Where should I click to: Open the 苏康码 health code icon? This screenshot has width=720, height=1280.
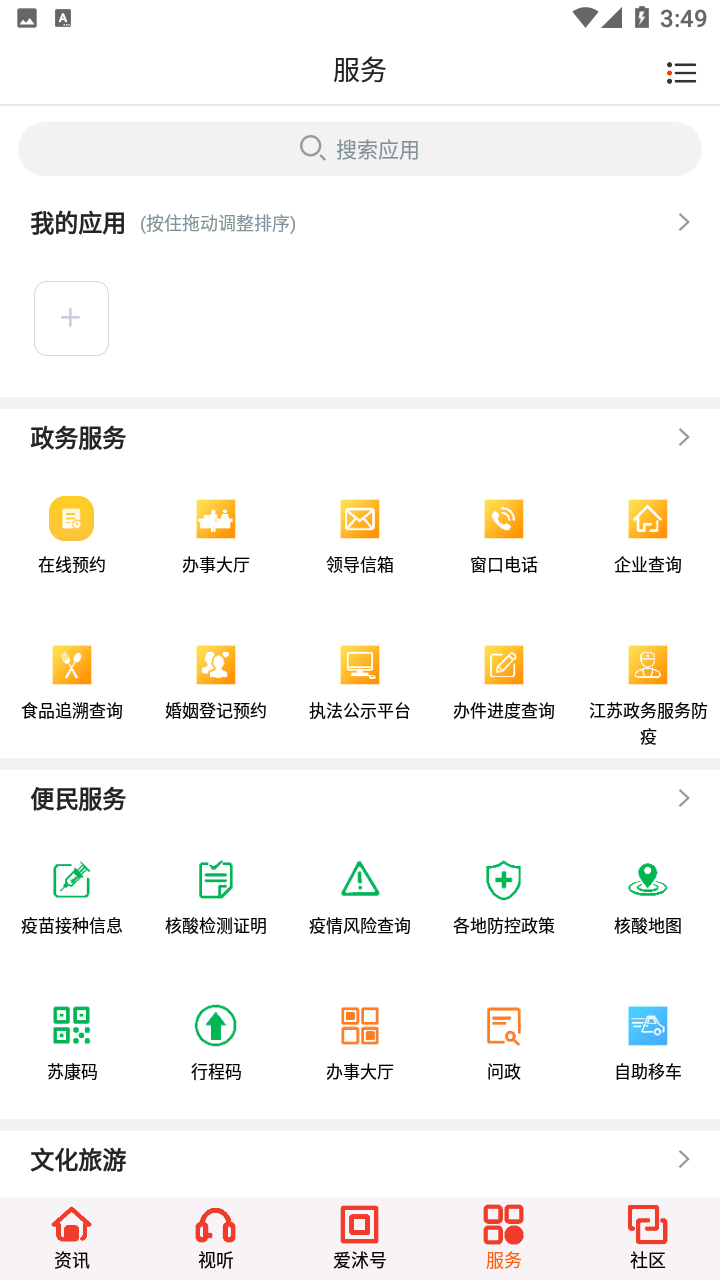(x=71, y=1025)
